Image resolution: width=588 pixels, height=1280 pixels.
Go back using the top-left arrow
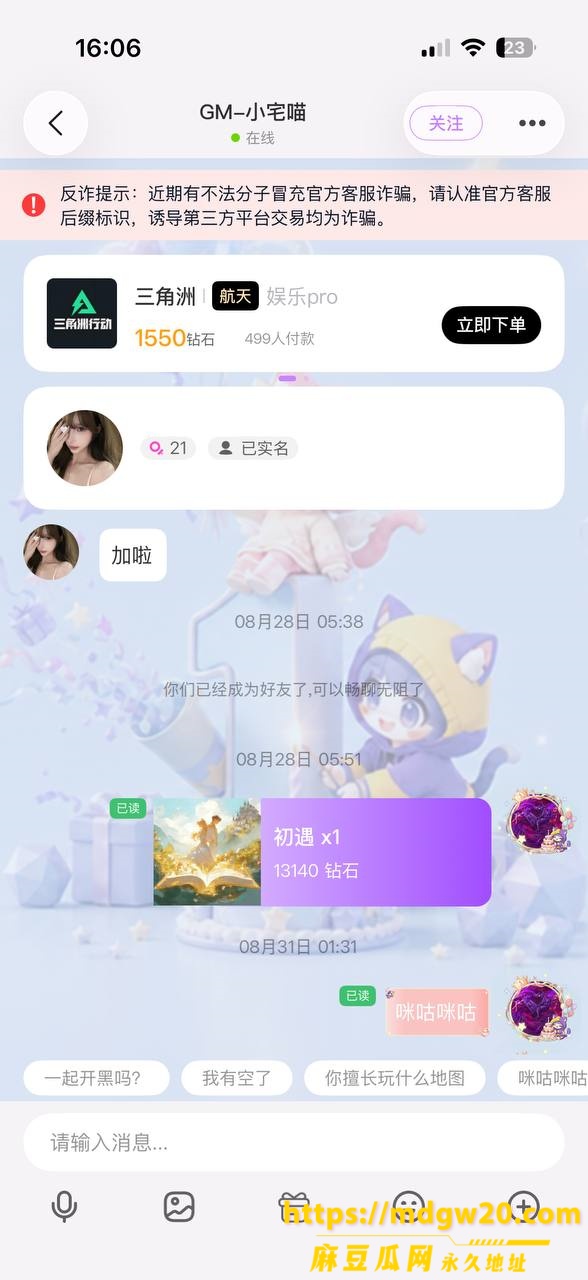coord(56,123)
